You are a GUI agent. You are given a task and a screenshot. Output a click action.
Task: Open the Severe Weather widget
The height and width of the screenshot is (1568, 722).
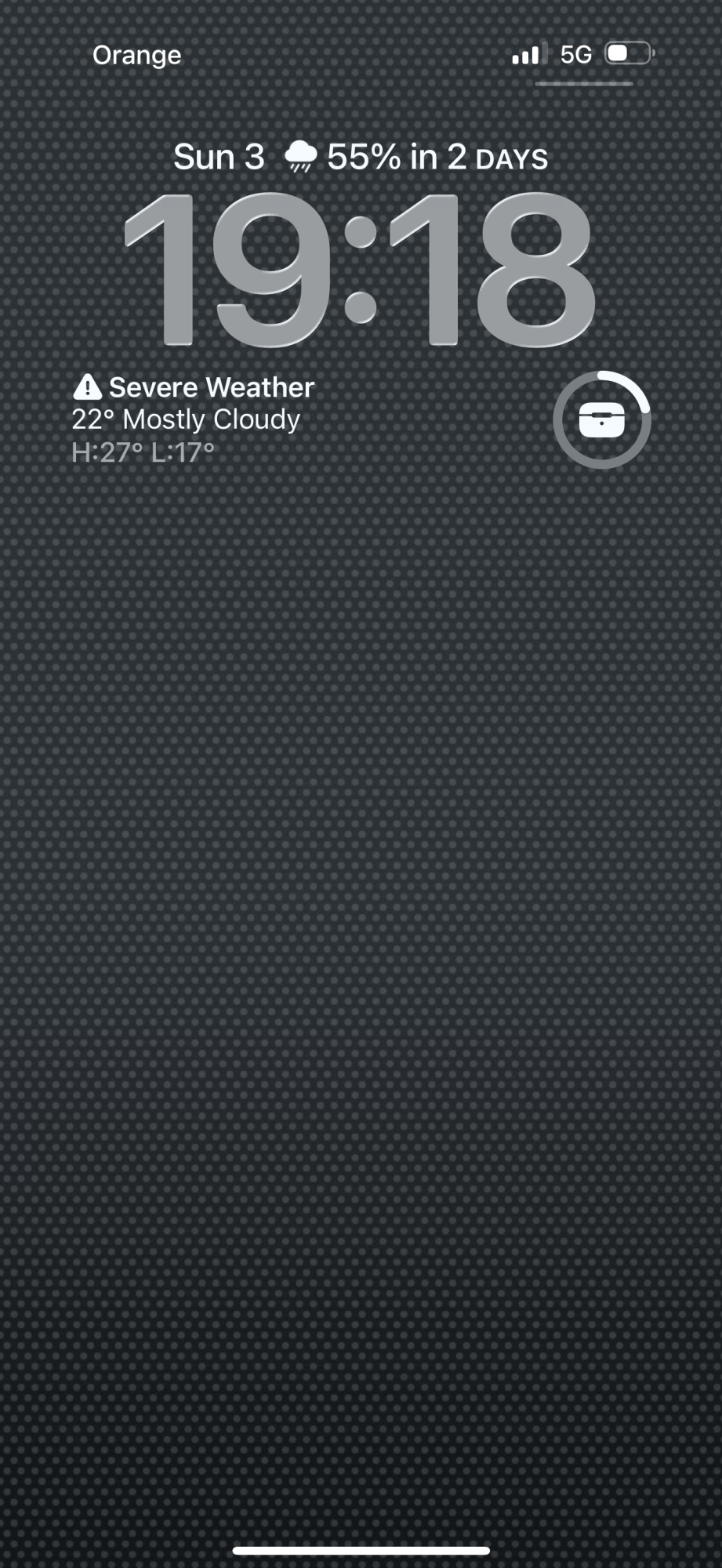click(193, 419)
